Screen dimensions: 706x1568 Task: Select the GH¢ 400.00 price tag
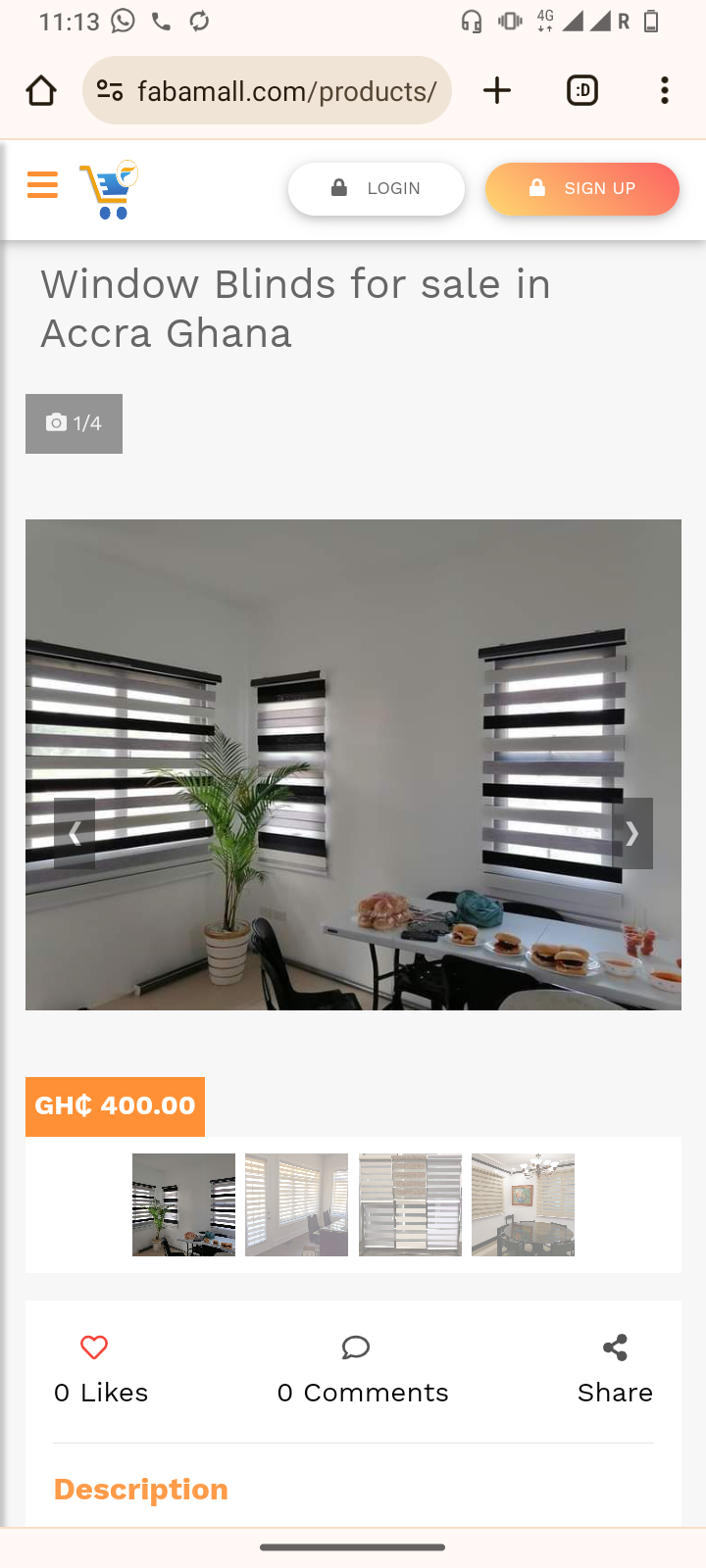point(115,1105)
